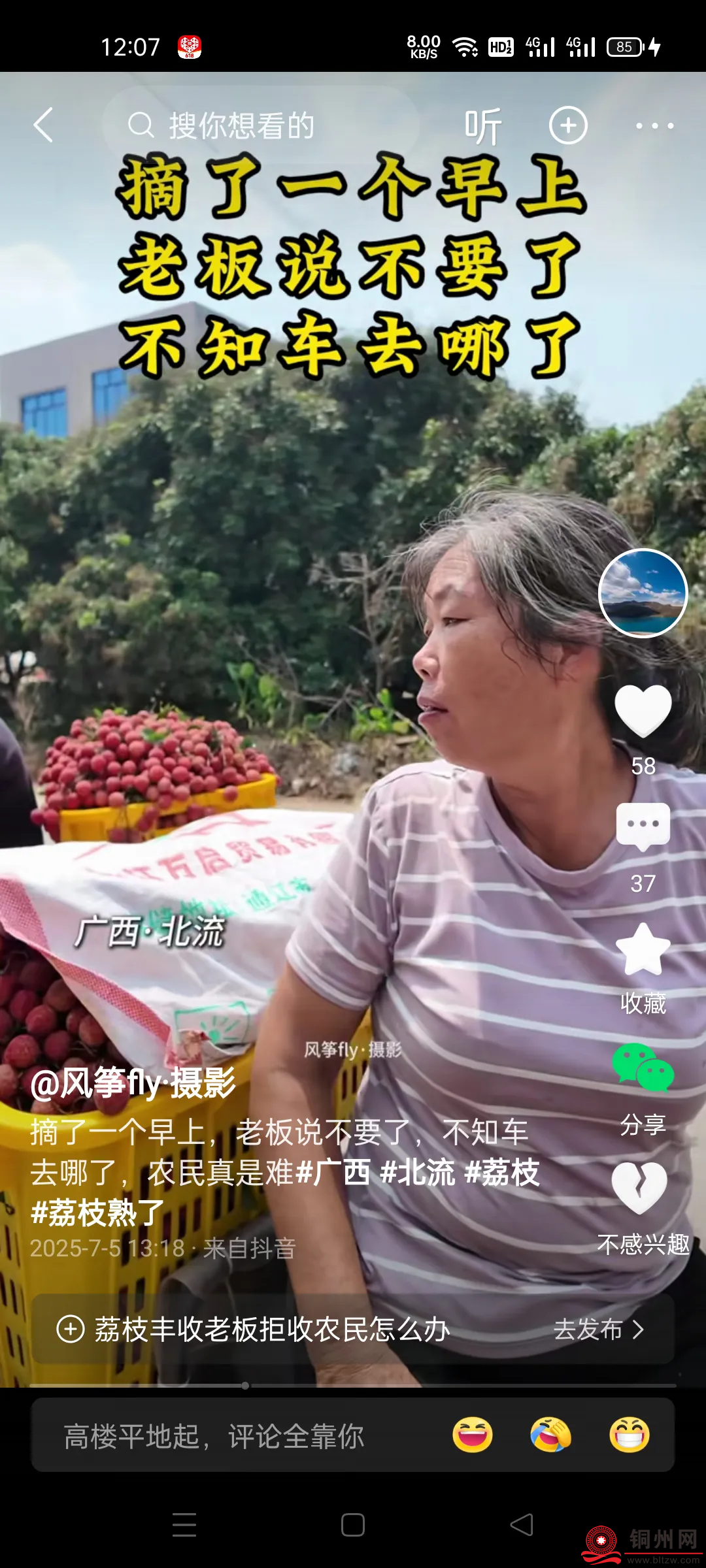The width and height of the screenshot is (706, 1568).
Task: Like this video with the heart icon
Action: tap(643, 711)
